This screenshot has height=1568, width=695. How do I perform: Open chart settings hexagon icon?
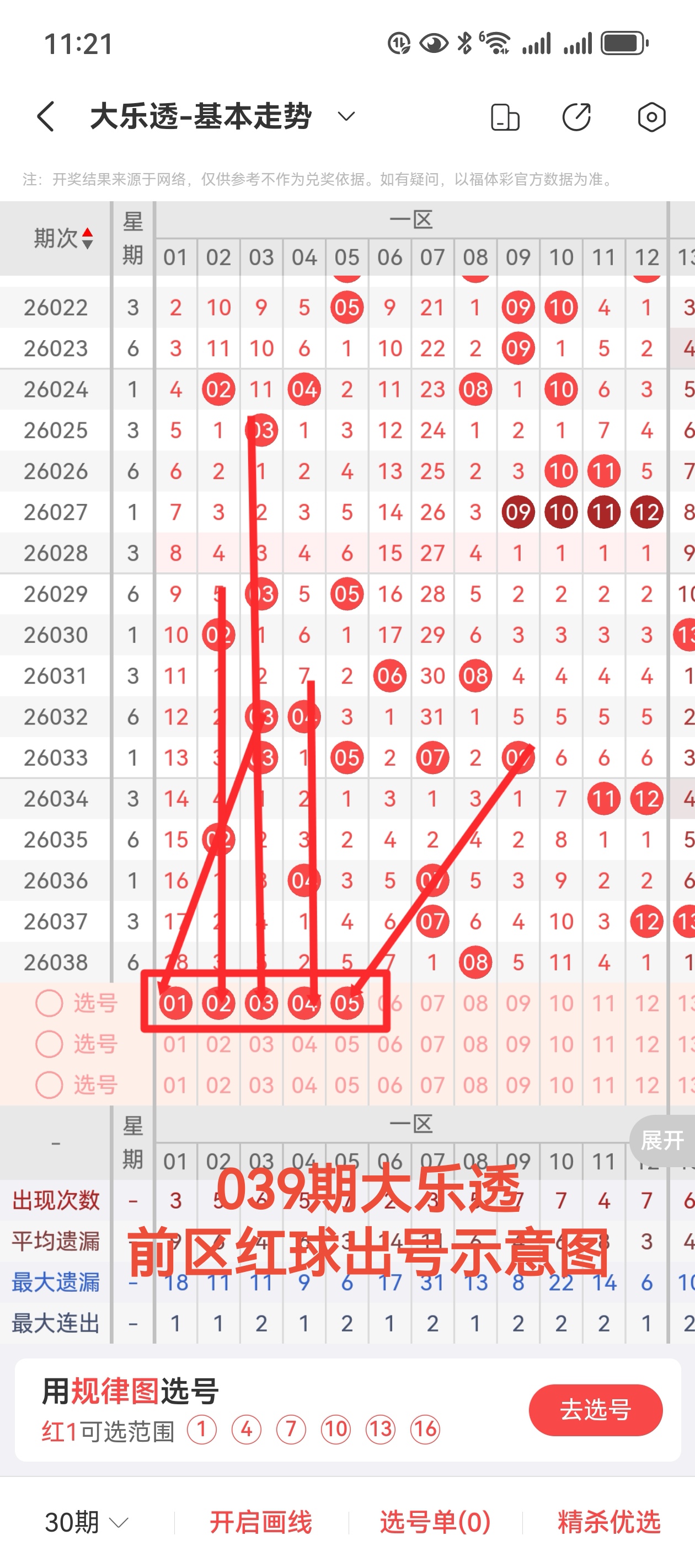[x=651, y=117]
